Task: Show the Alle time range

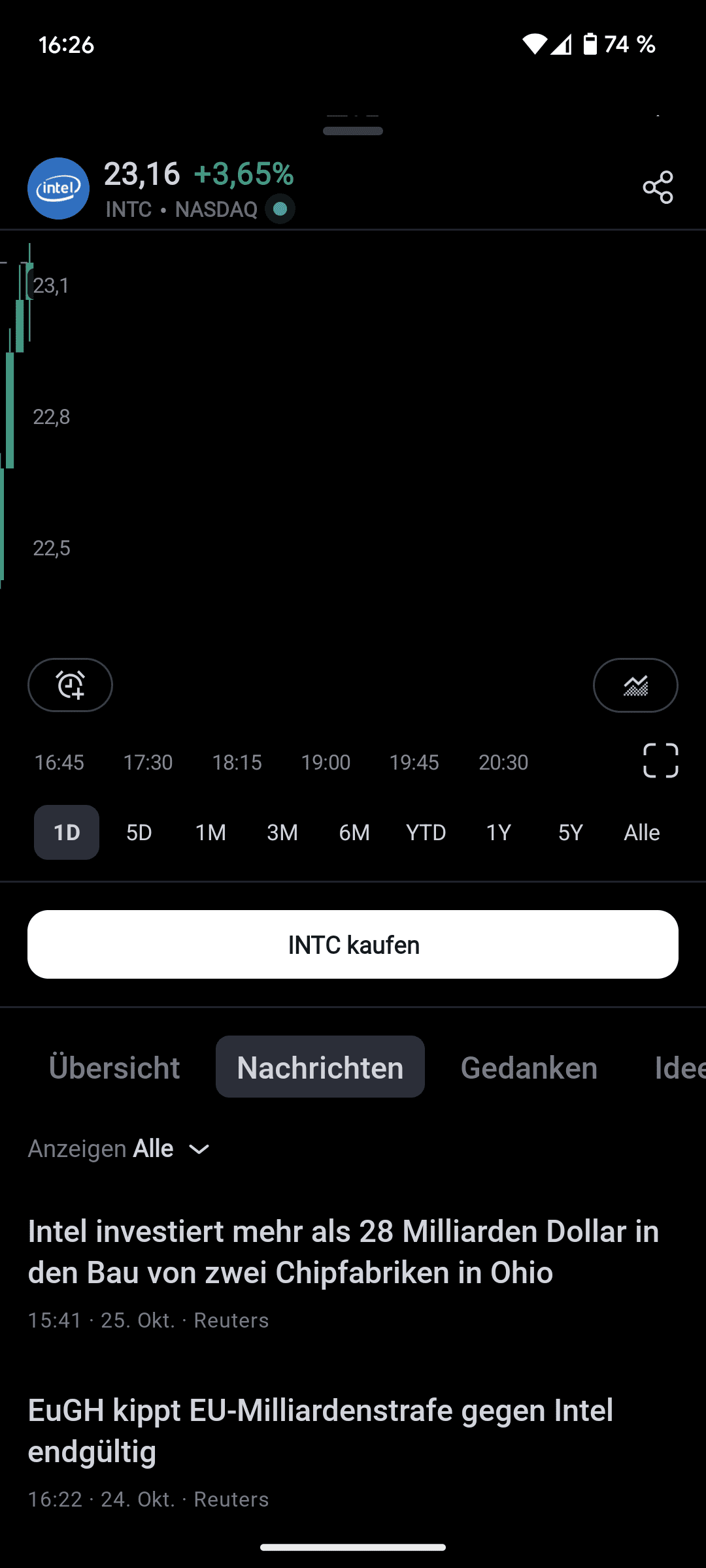Action: click(641, 832)
